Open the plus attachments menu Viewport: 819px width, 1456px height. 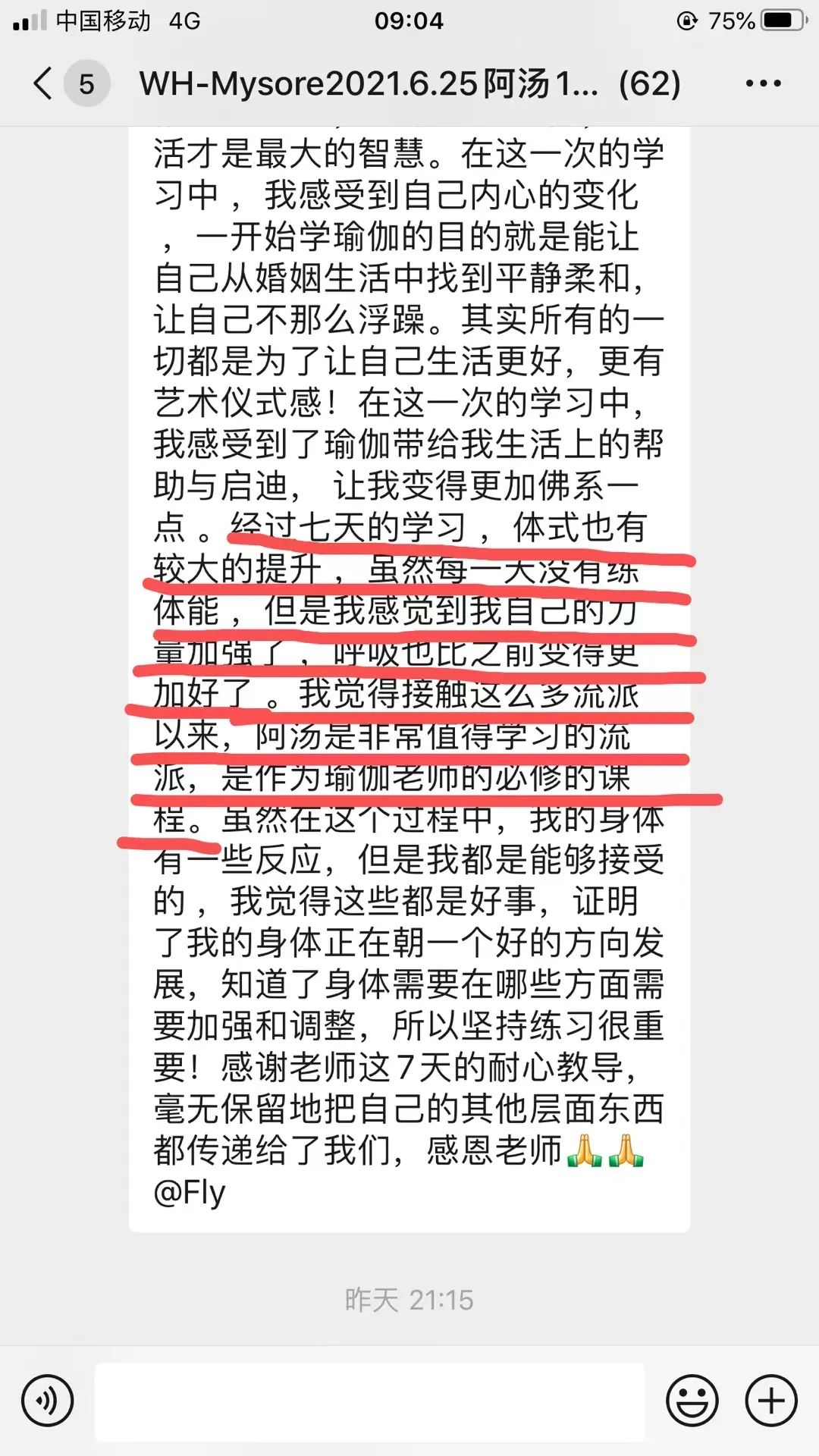pos(771,1401)
